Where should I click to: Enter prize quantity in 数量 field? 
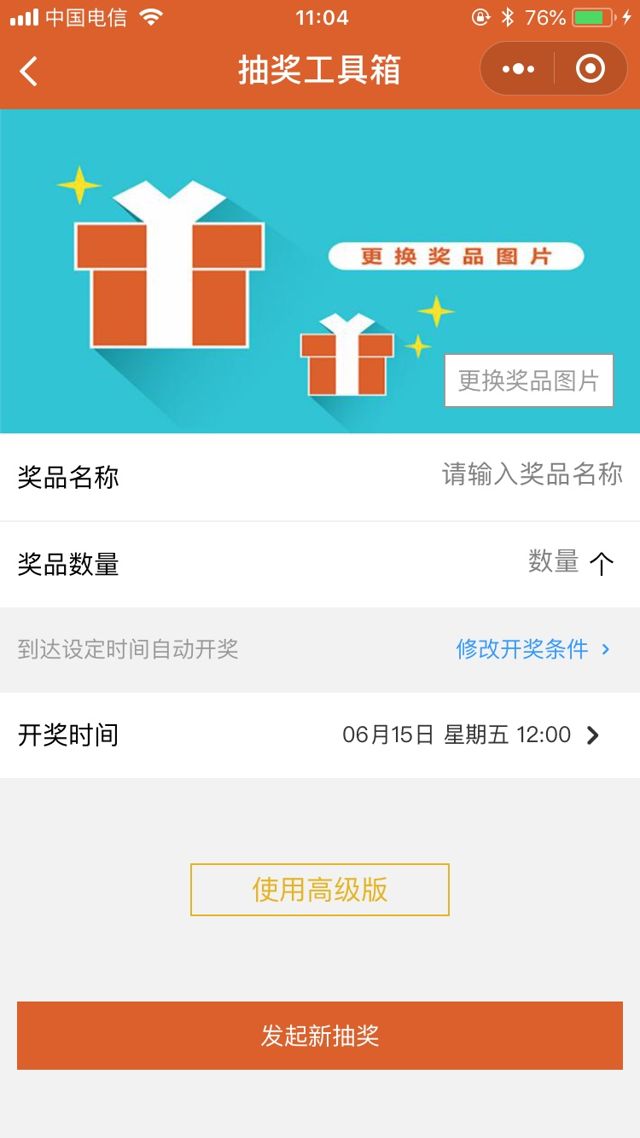(552, 562)
